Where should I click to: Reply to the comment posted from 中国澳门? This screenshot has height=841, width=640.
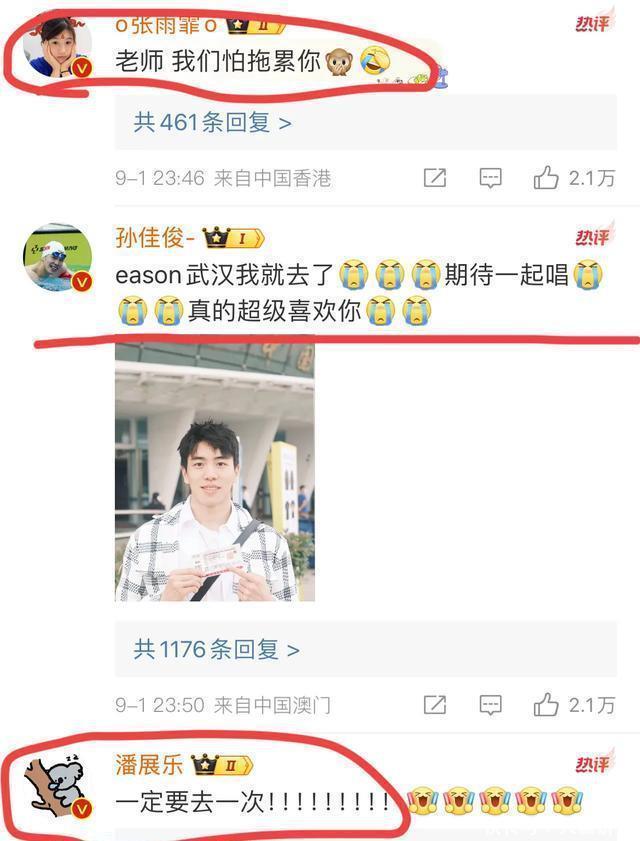click(490, 705)
